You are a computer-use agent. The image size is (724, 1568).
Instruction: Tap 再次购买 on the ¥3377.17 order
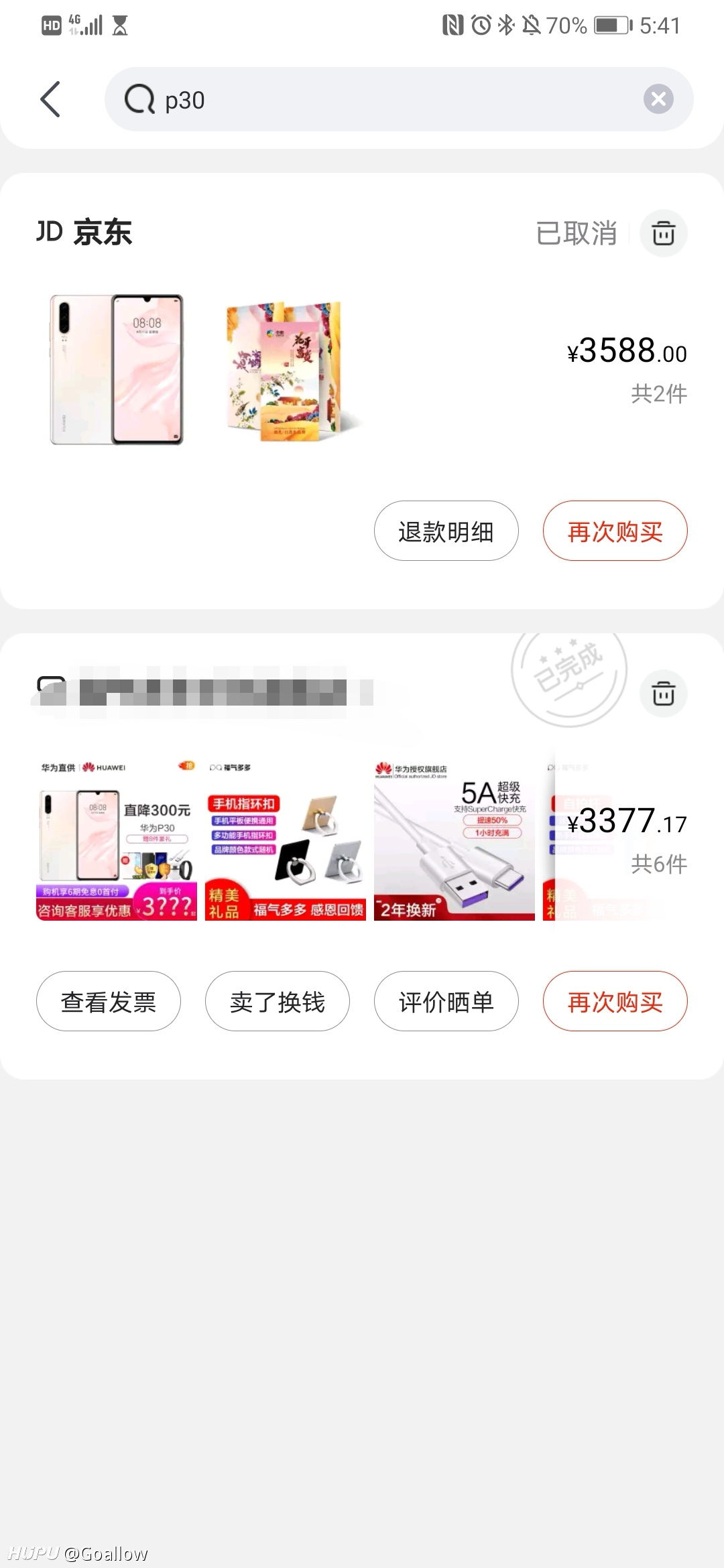pyautogui.click(x=615, y=1001)
